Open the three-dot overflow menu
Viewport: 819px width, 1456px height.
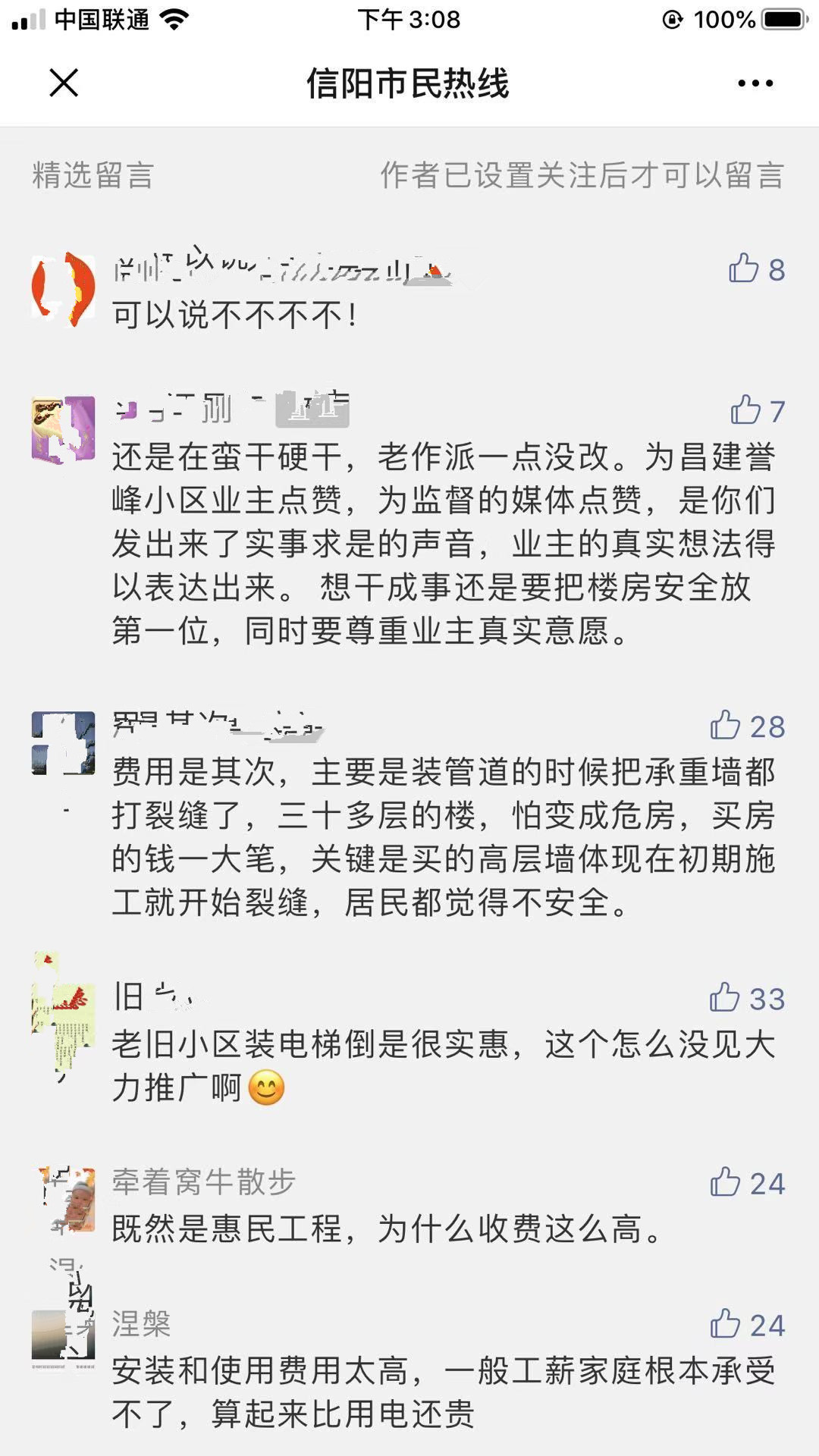click(x=755, y=83)
